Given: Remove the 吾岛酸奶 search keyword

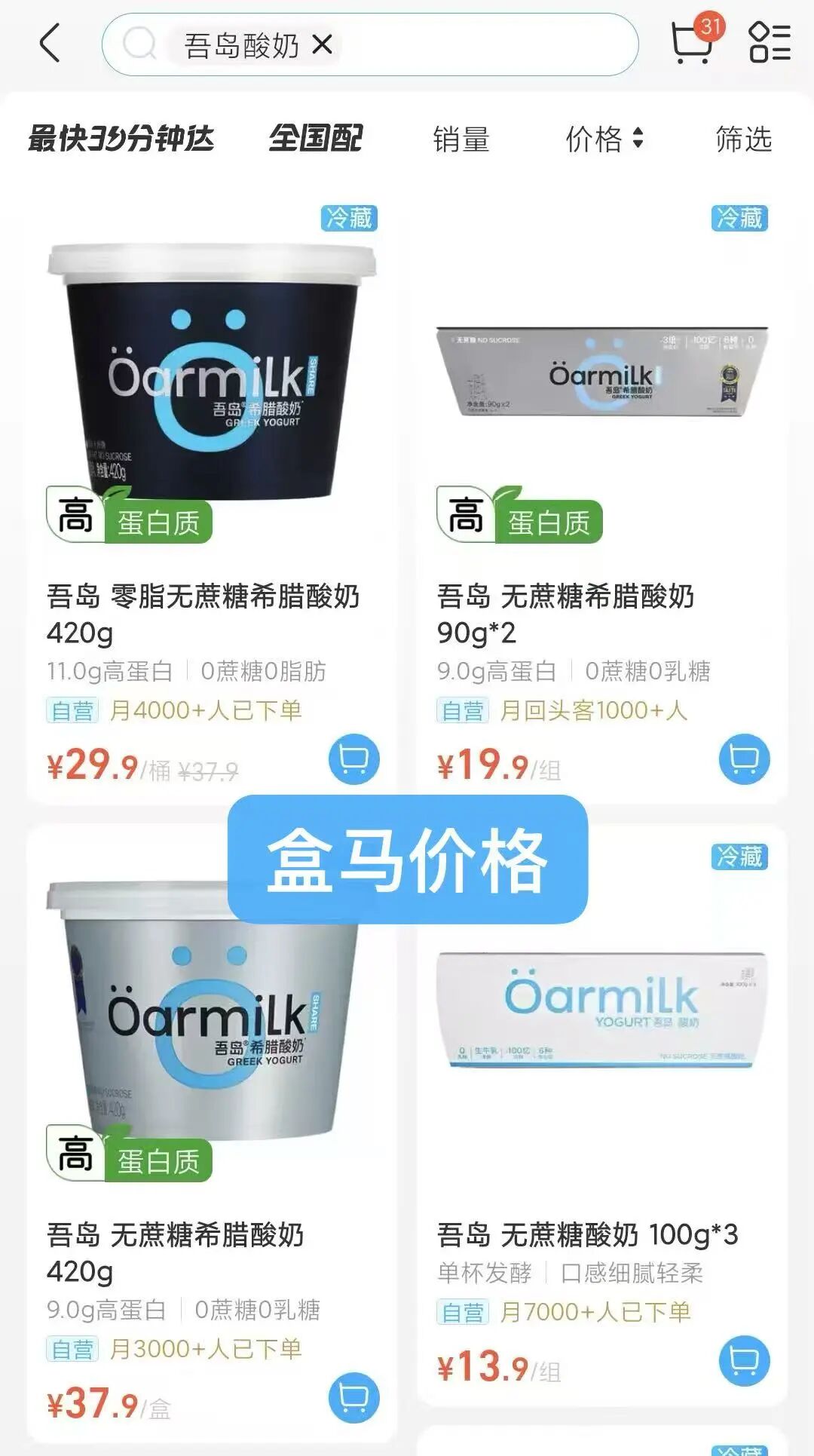Looking at the screenshot, I should tap(323, 45).
